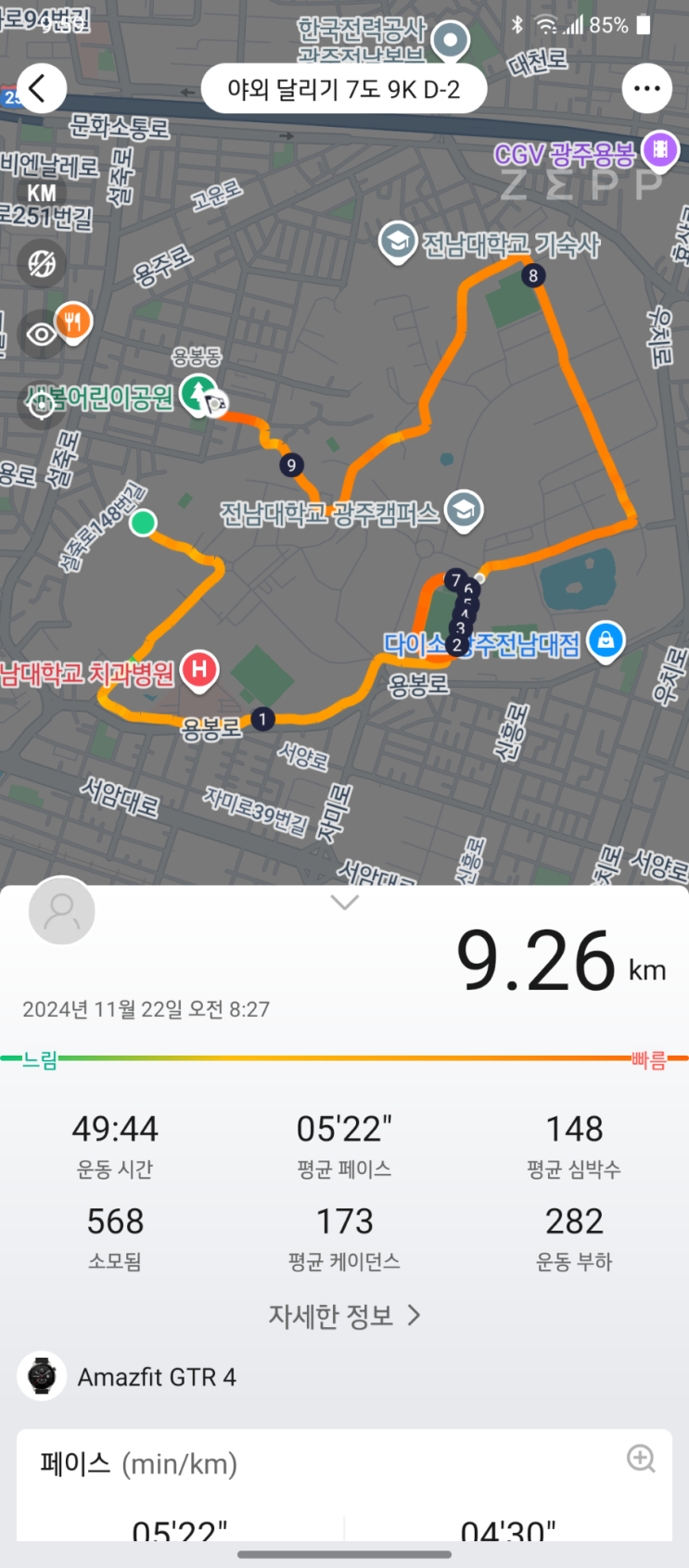Open 자세한 정보 detailed info

(345, 1315)
